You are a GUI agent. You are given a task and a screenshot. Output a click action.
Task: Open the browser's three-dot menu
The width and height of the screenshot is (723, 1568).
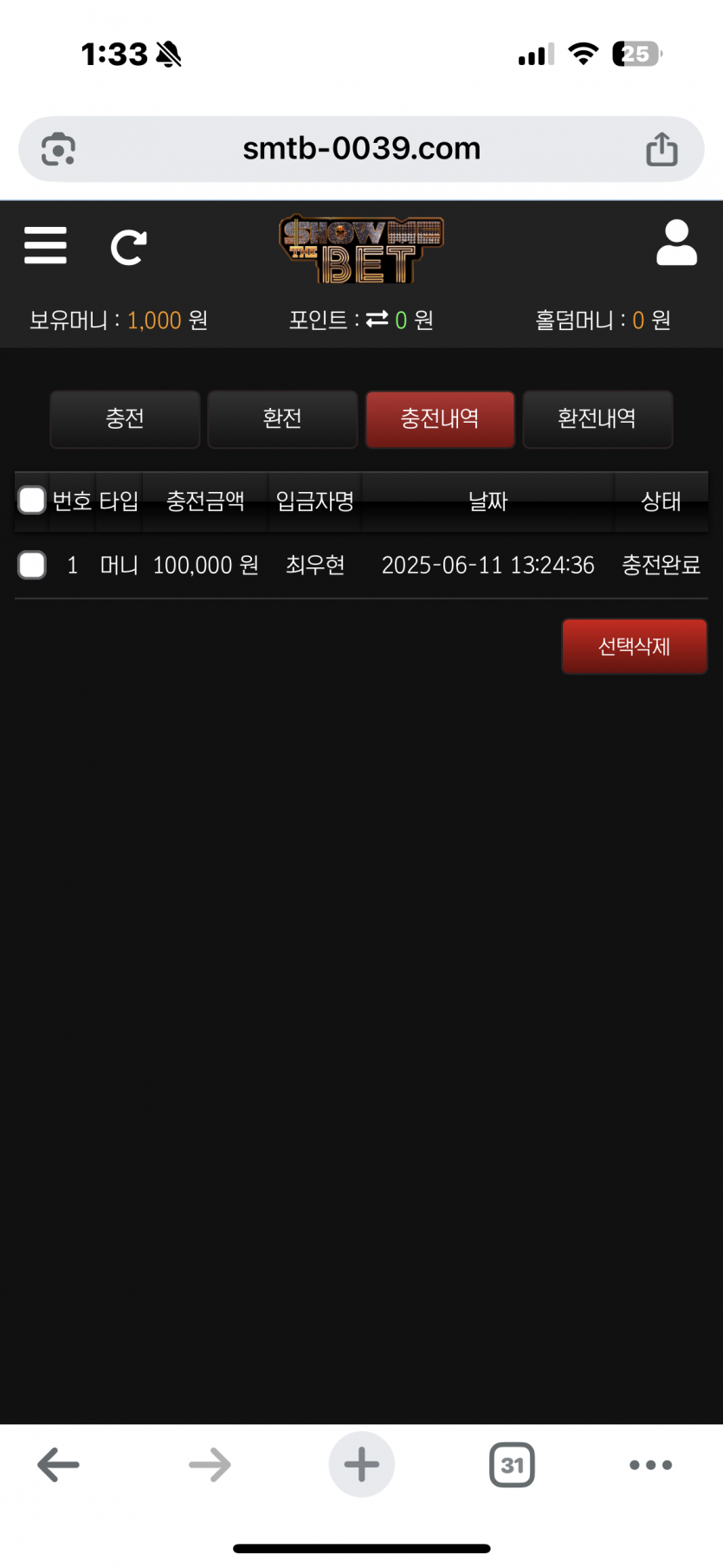[x=650, y=1465]
